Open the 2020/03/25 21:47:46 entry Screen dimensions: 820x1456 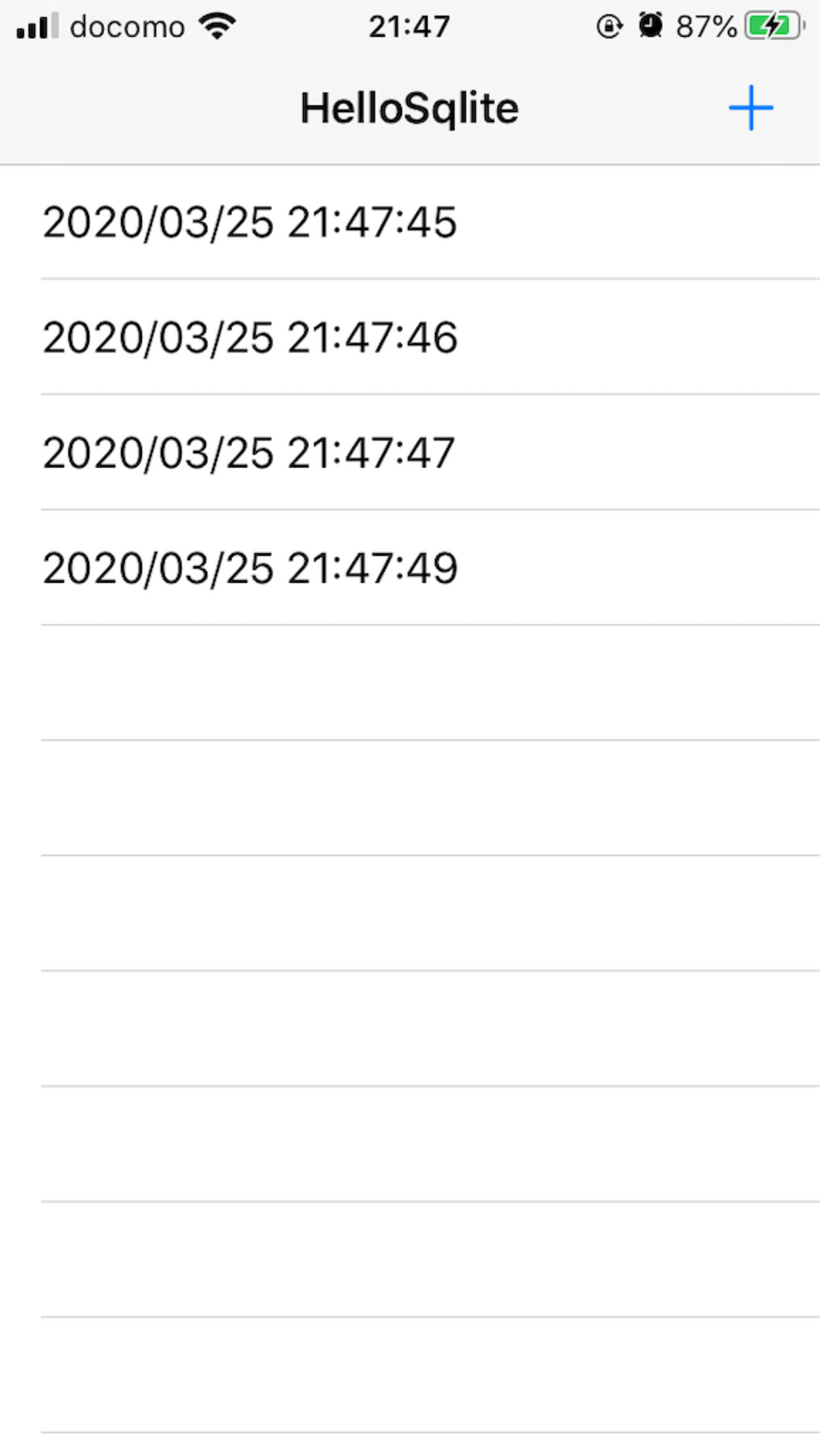(410, 337)
